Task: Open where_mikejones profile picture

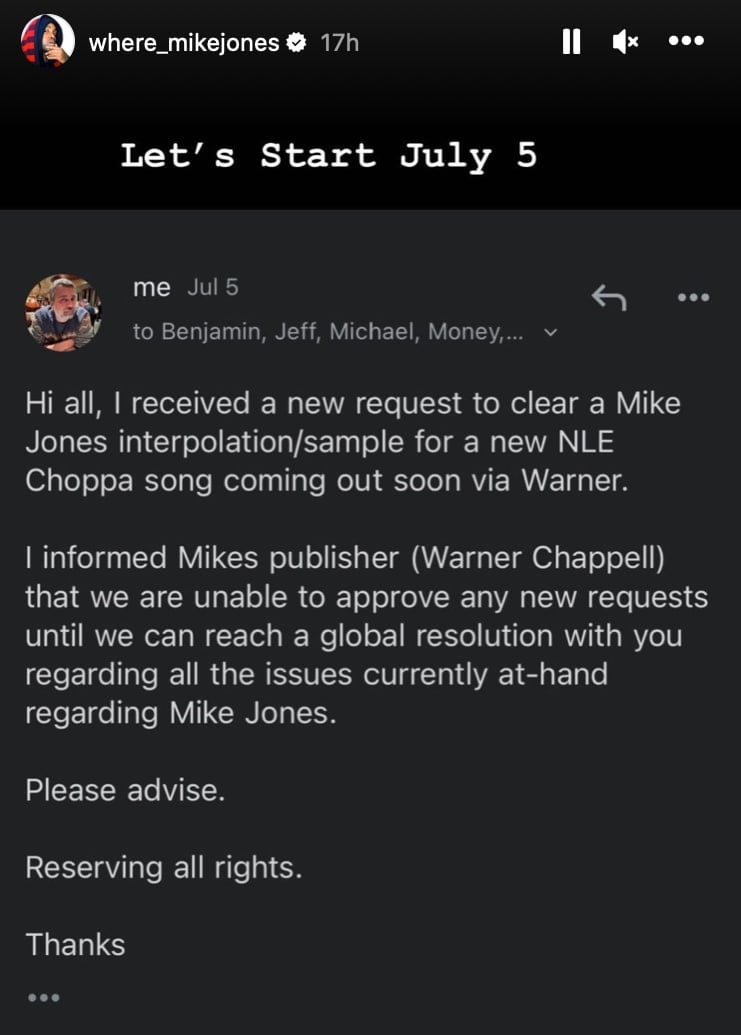Action: (47, 42)
